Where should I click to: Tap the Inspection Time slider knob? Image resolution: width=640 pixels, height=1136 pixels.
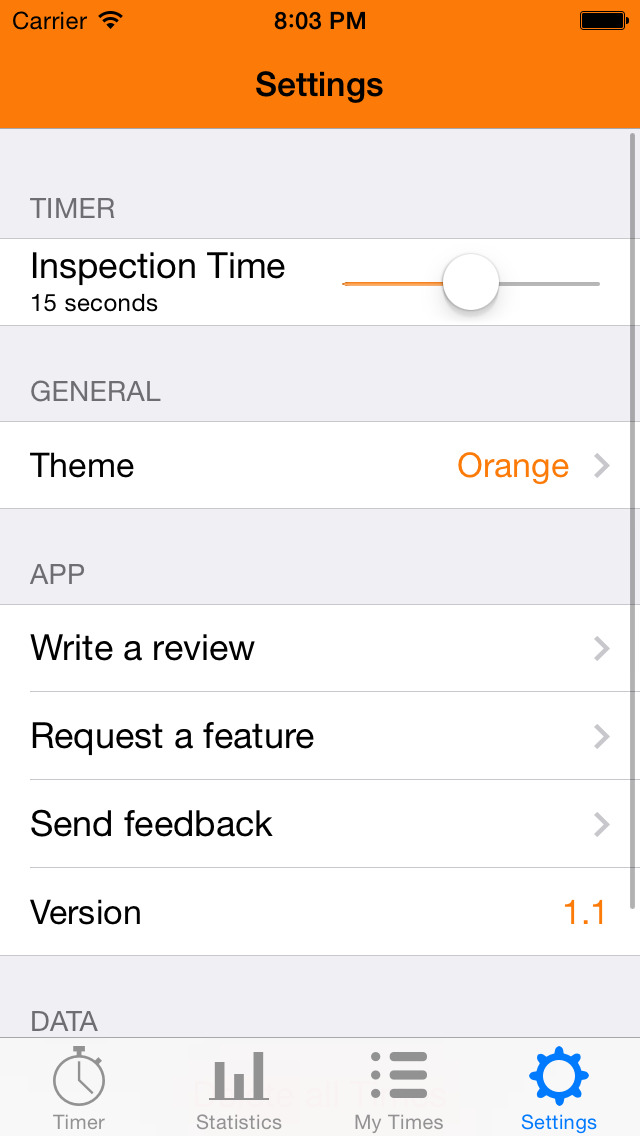pos(470,283)
